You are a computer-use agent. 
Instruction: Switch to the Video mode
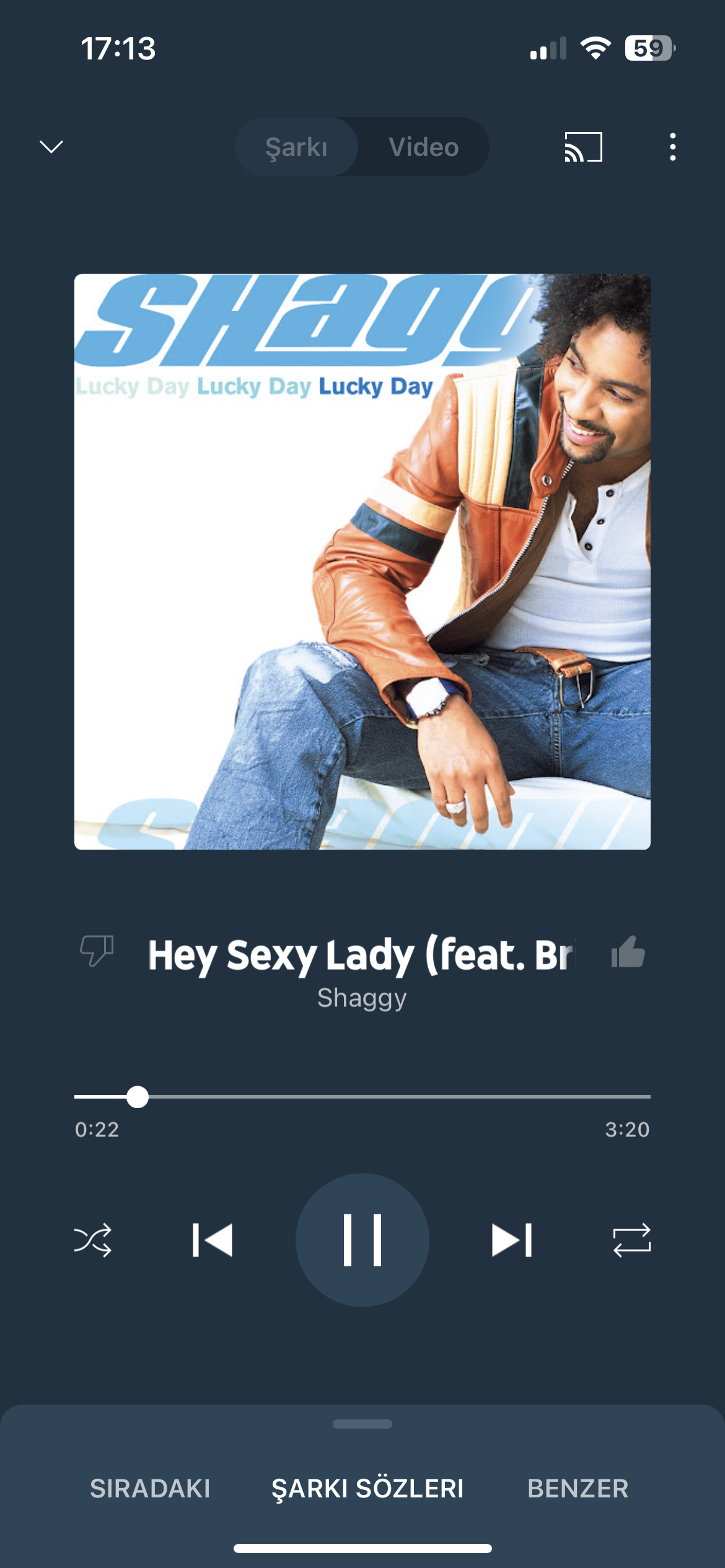(x=424, y=147)
